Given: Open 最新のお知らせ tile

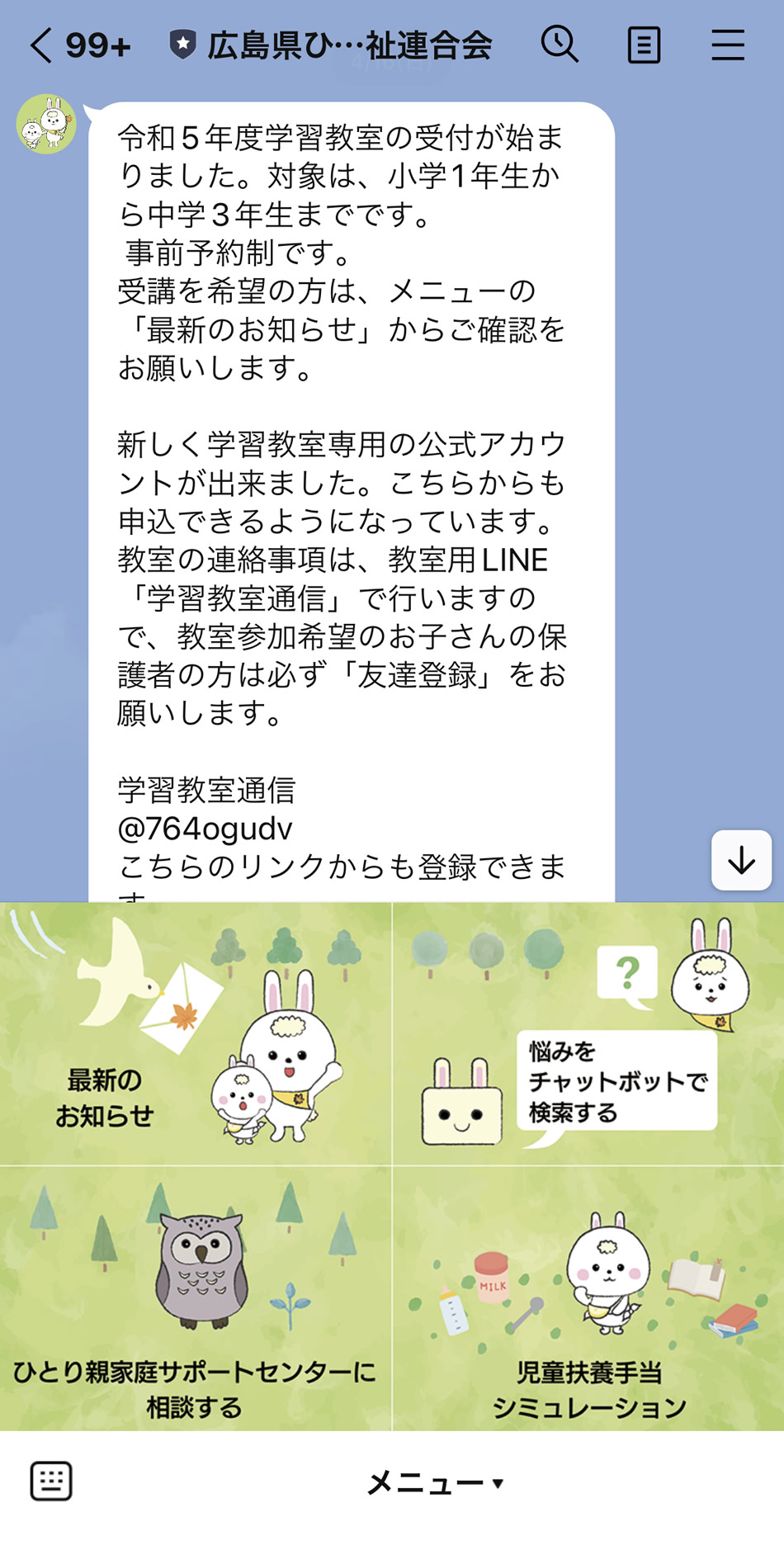Looking at the screenshot, I should click(x=196, y=1033).
